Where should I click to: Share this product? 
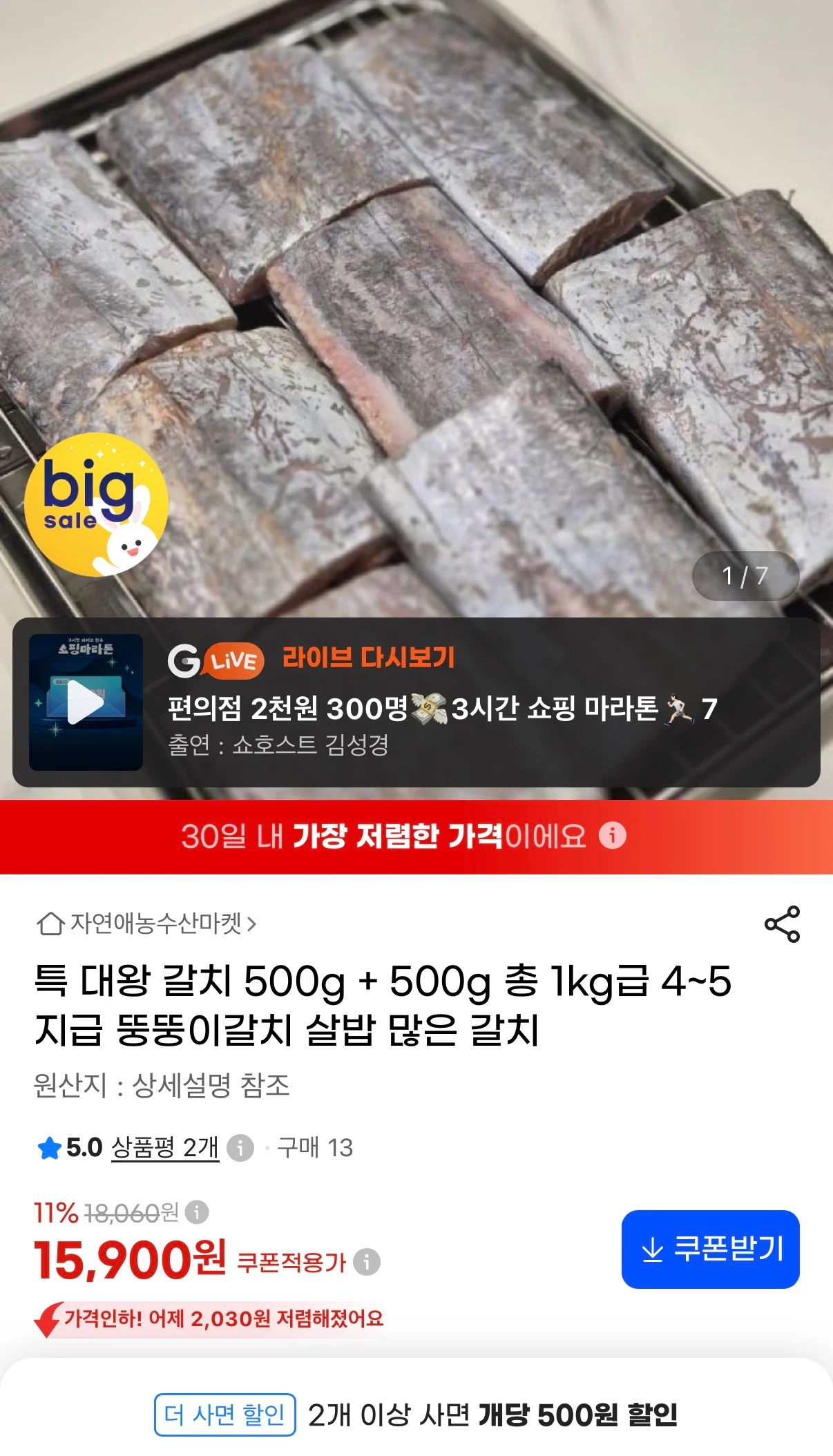pyautogui.click(x=782, y=924)
